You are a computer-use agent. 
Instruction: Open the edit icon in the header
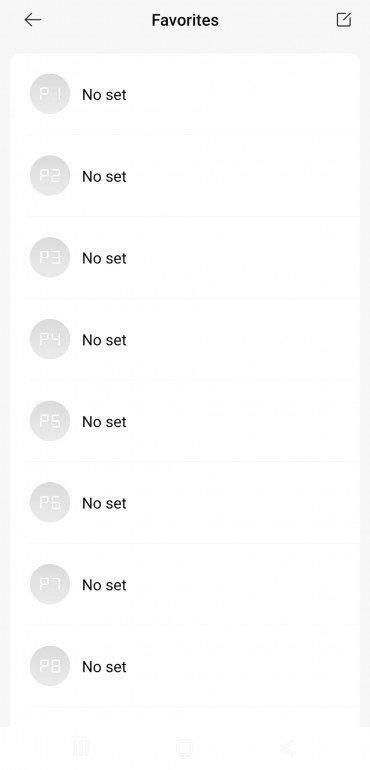[343, 20]
